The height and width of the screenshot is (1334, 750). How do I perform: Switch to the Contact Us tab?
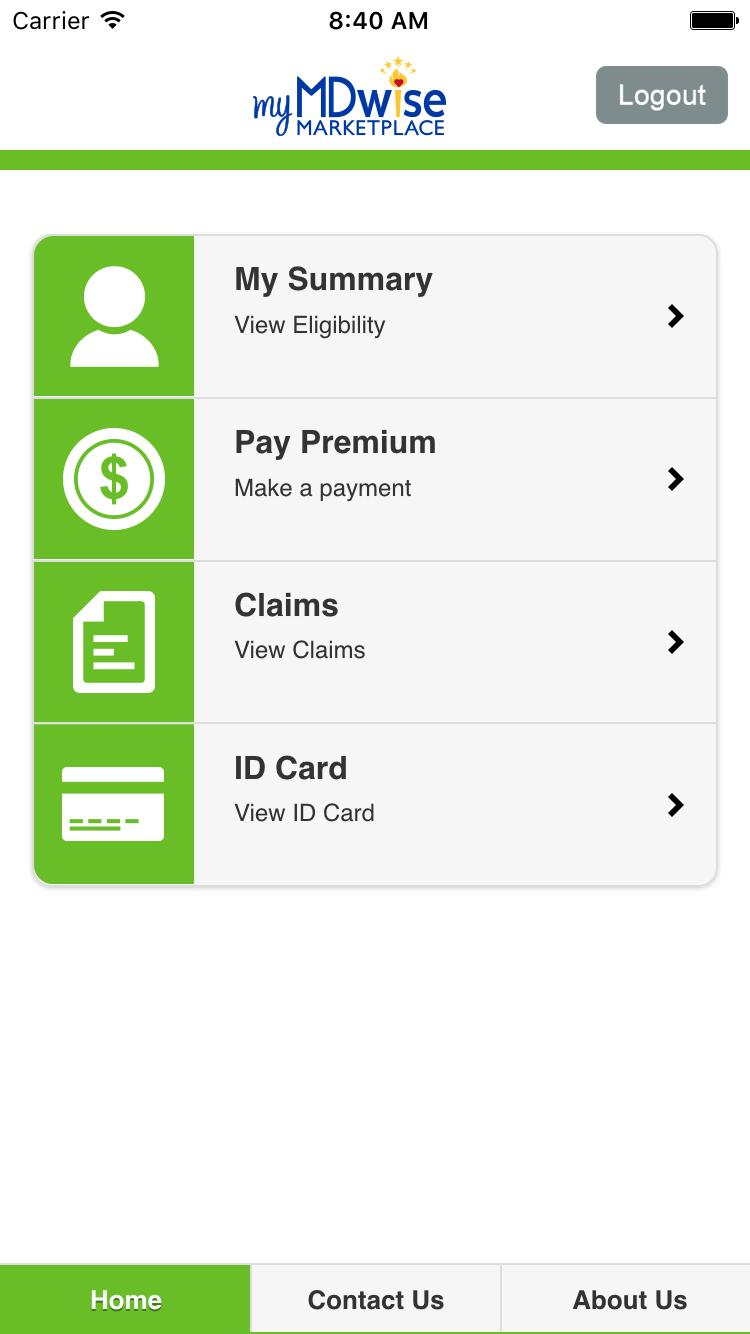[x=375, y=1299]
